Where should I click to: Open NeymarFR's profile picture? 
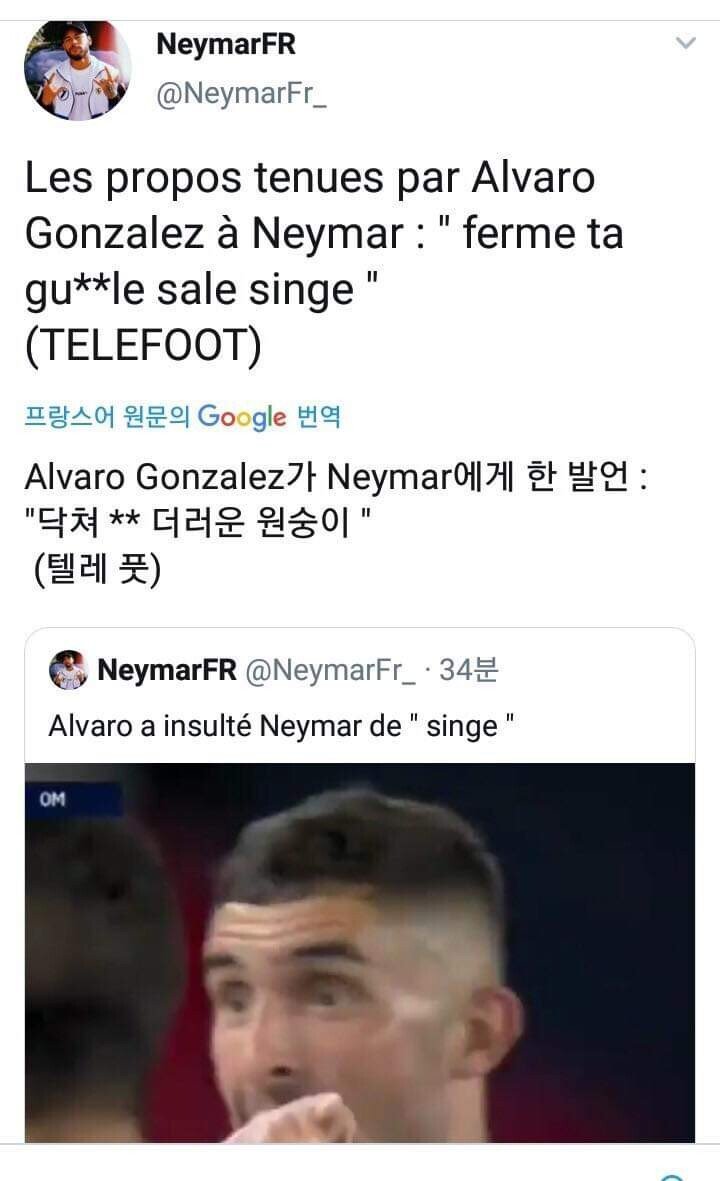[x=77, y=70]
